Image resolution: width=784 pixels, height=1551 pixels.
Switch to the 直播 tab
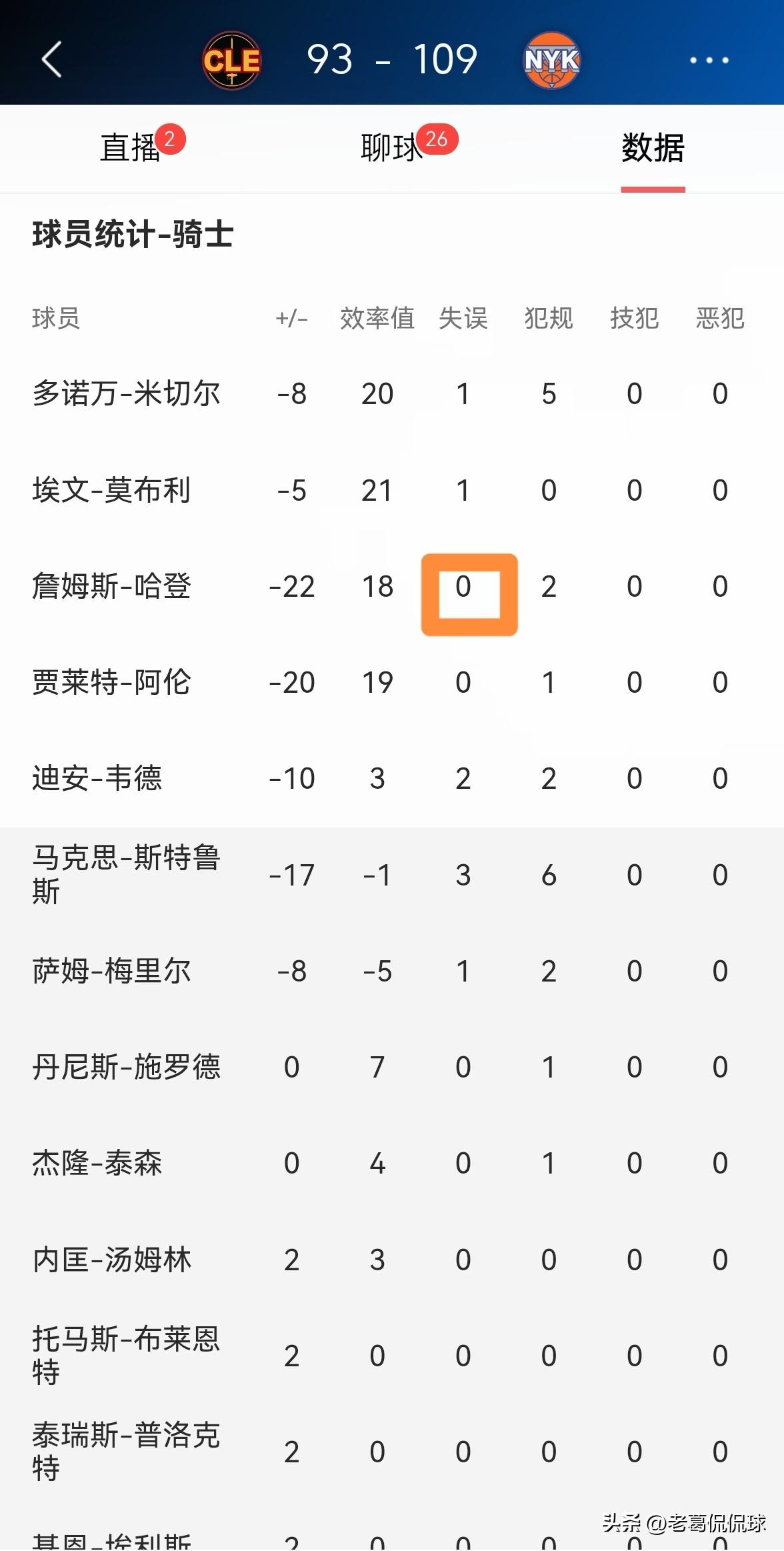(x=131, y=147)
